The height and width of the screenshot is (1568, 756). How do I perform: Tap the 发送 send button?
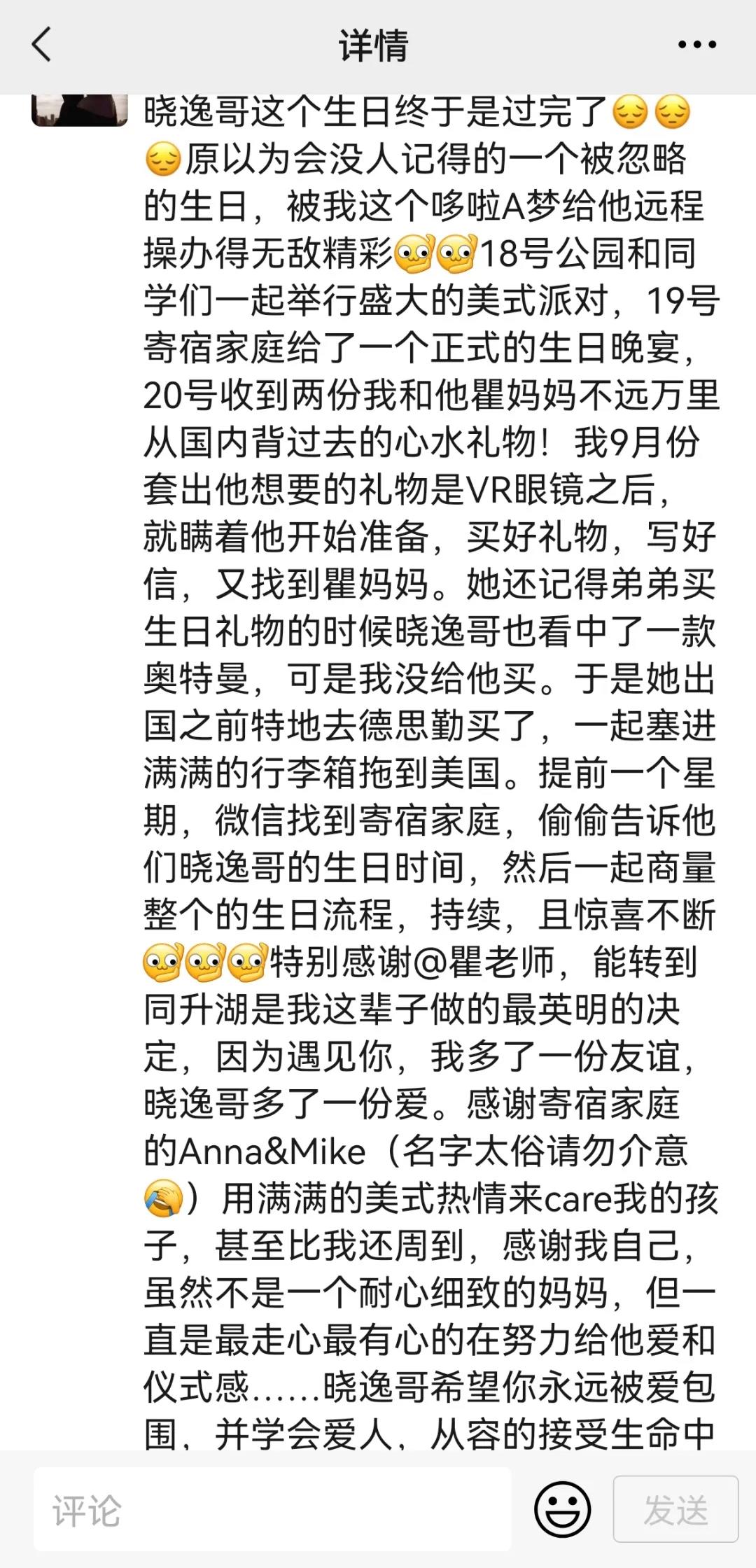point(675,1509)
